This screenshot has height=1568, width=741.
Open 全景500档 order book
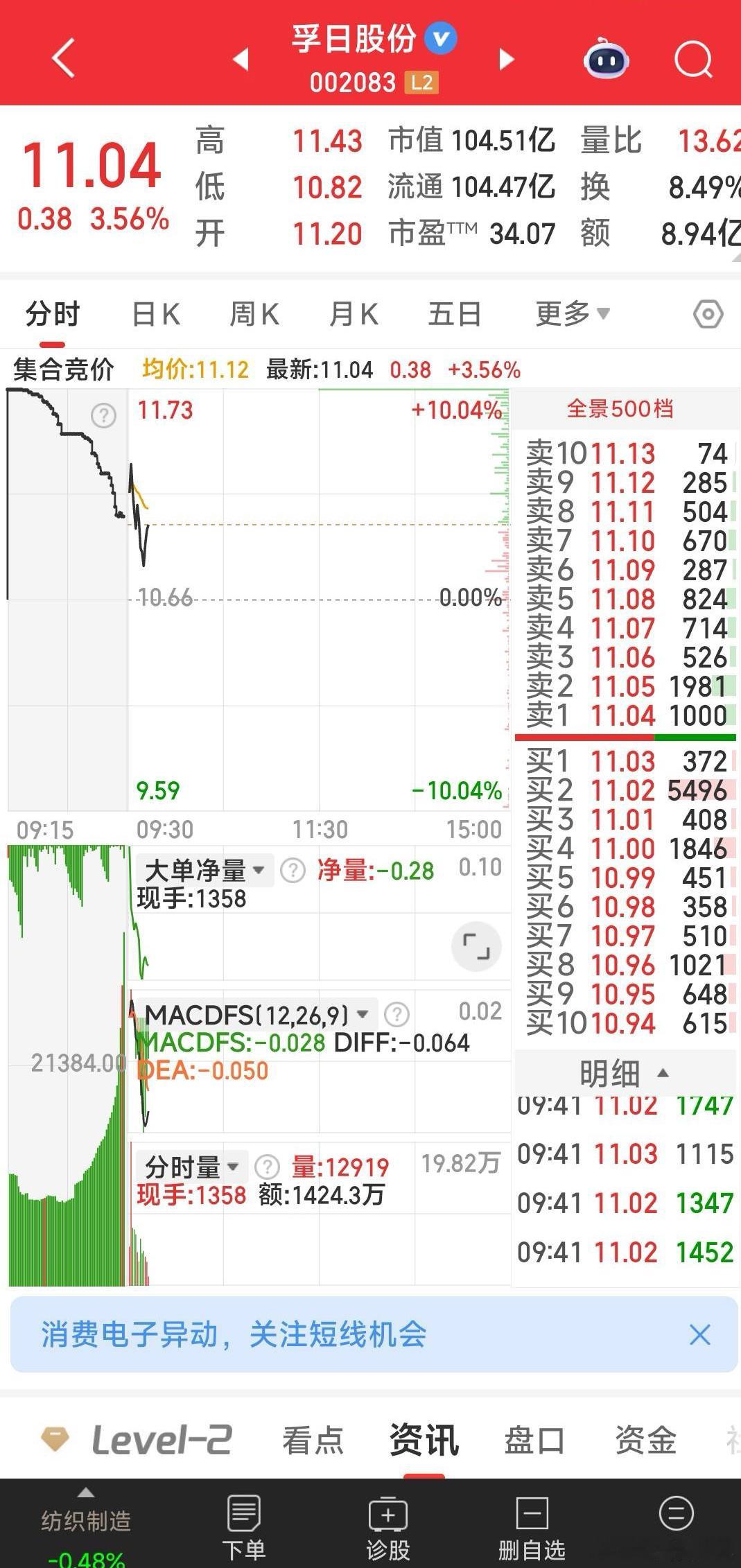point(620,409)
